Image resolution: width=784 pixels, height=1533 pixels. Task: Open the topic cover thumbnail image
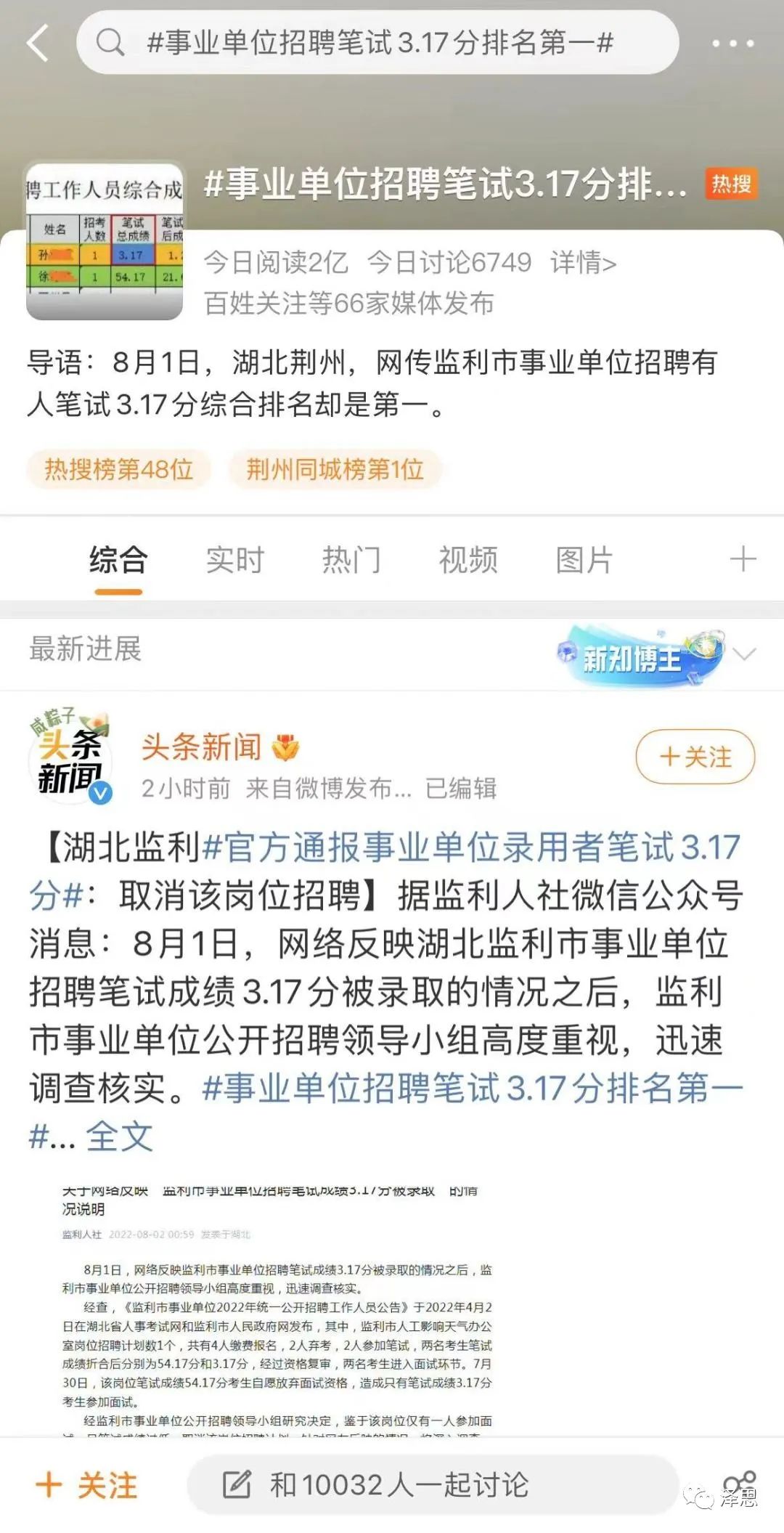point(105,241)
